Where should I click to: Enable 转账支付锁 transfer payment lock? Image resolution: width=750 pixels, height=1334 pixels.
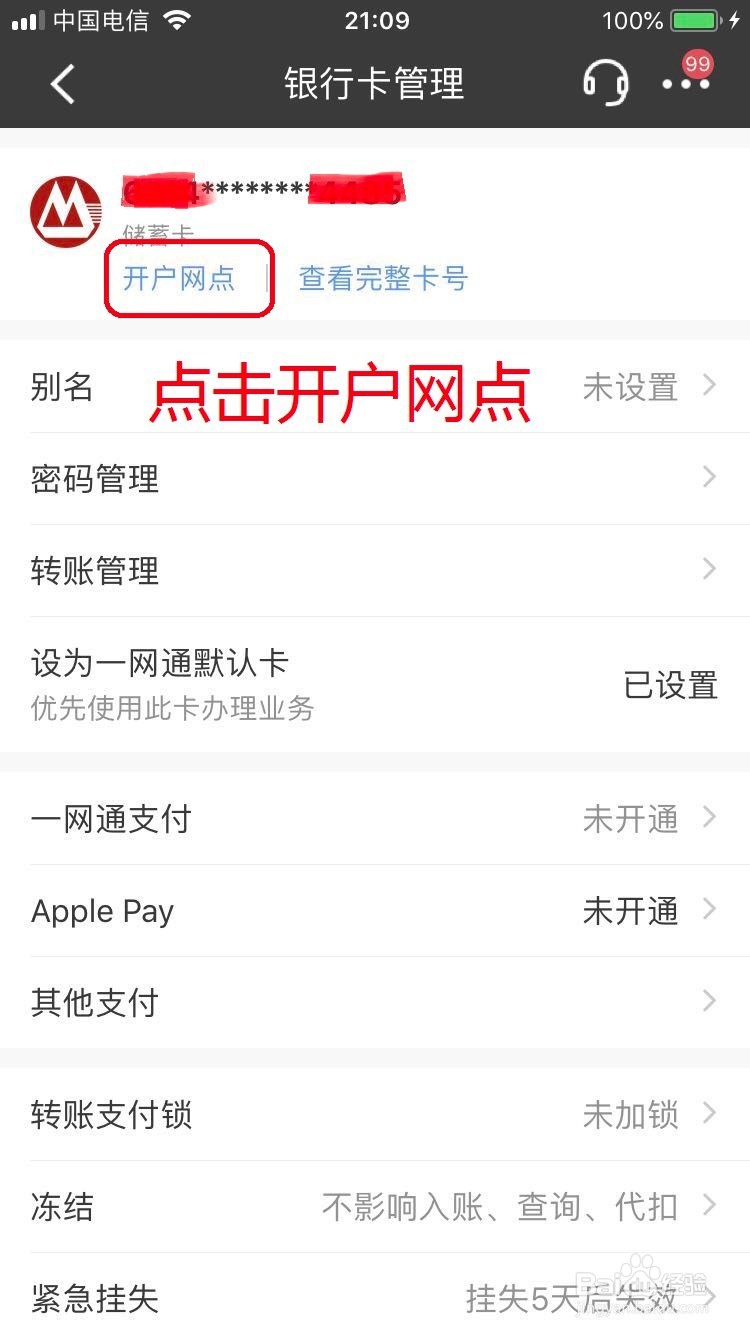tap(375, 1115)
